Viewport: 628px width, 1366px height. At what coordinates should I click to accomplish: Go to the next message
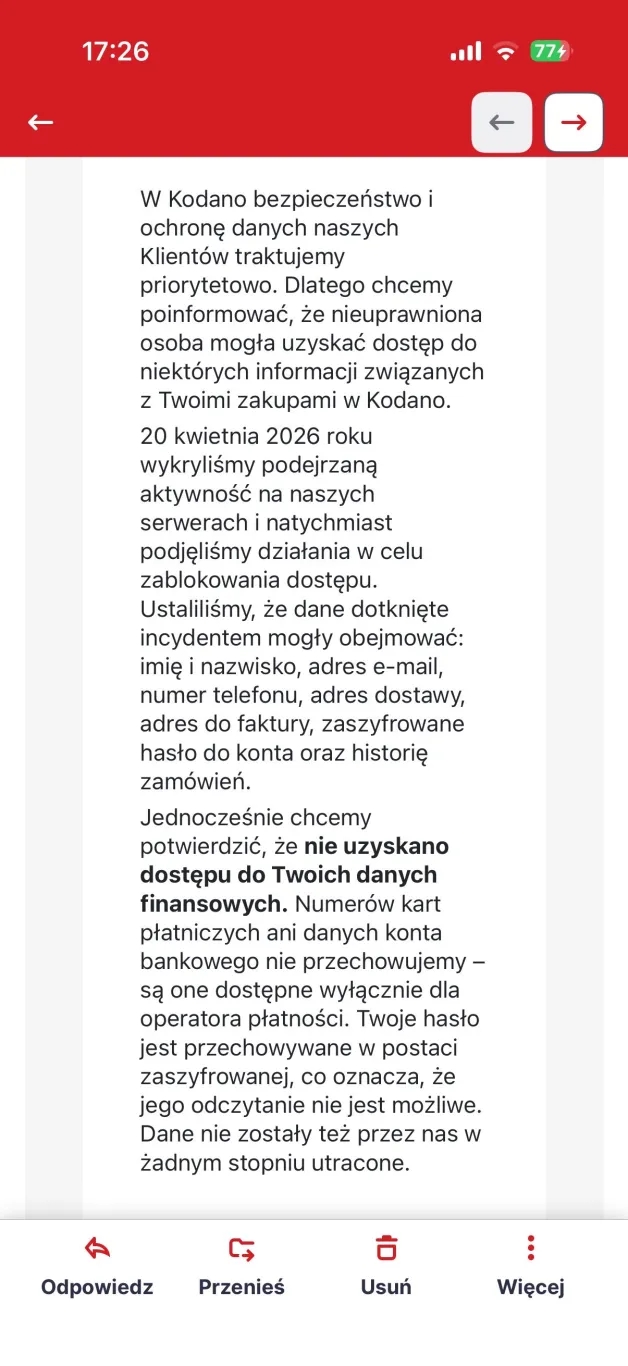pyautogui.click(x=573, y=122)
